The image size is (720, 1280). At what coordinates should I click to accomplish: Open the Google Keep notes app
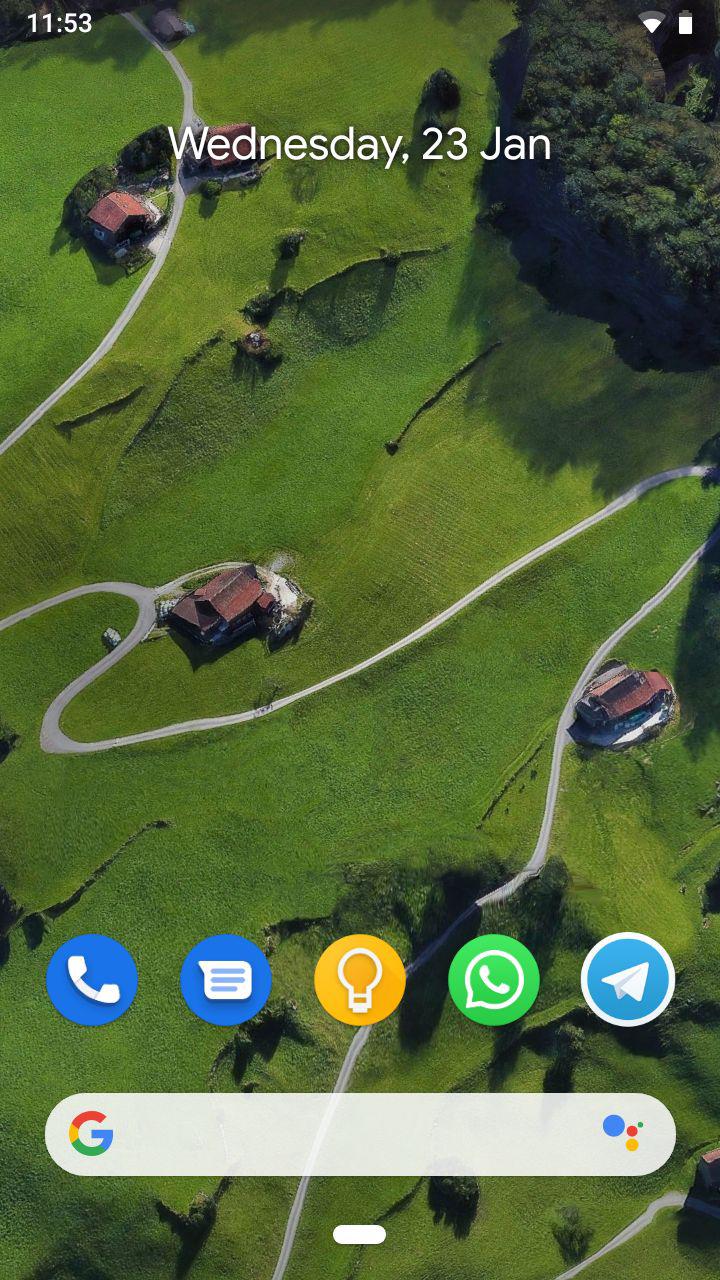click(360, 980)
